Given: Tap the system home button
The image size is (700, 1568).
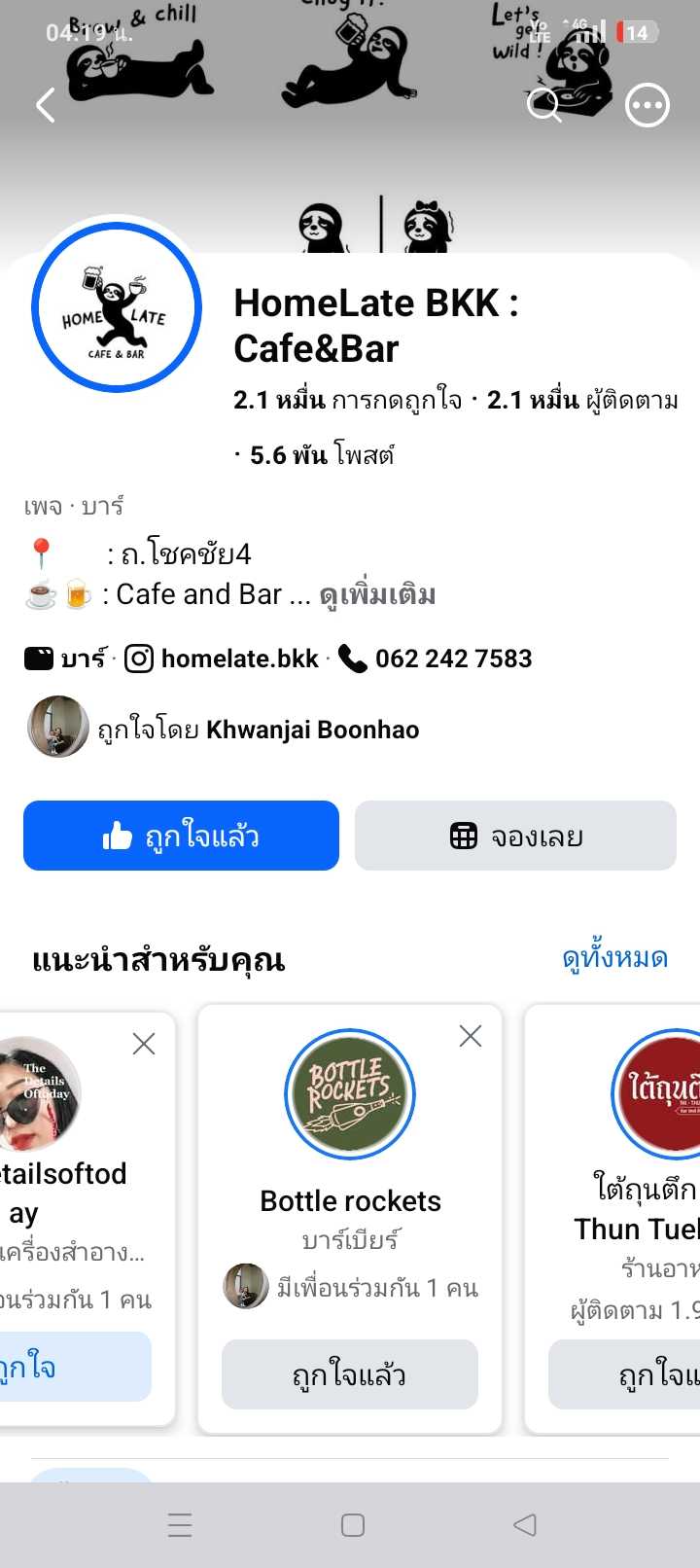Looking at the screenshot, I should [x=353, y=1524].
